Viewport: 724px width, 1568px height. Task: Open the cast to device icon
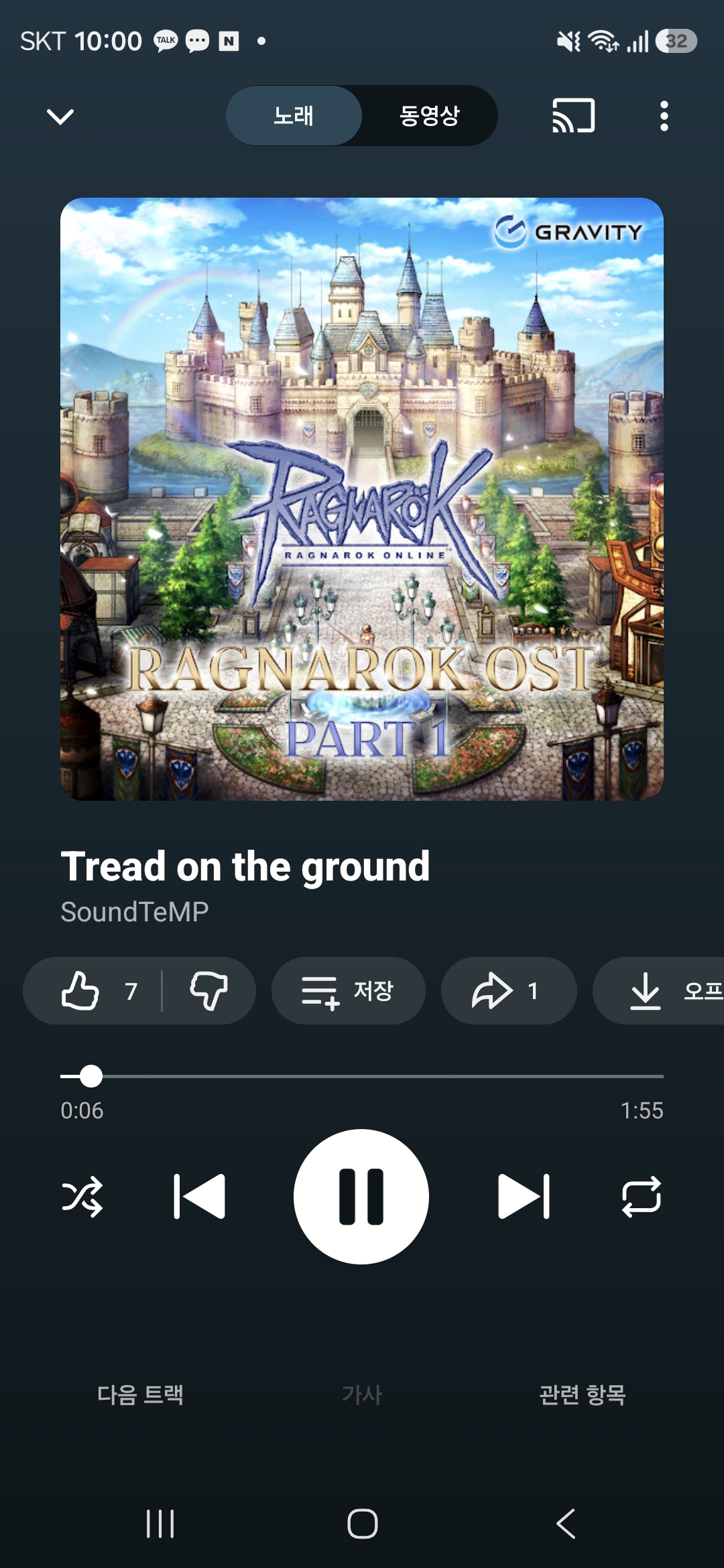point(573,116)
